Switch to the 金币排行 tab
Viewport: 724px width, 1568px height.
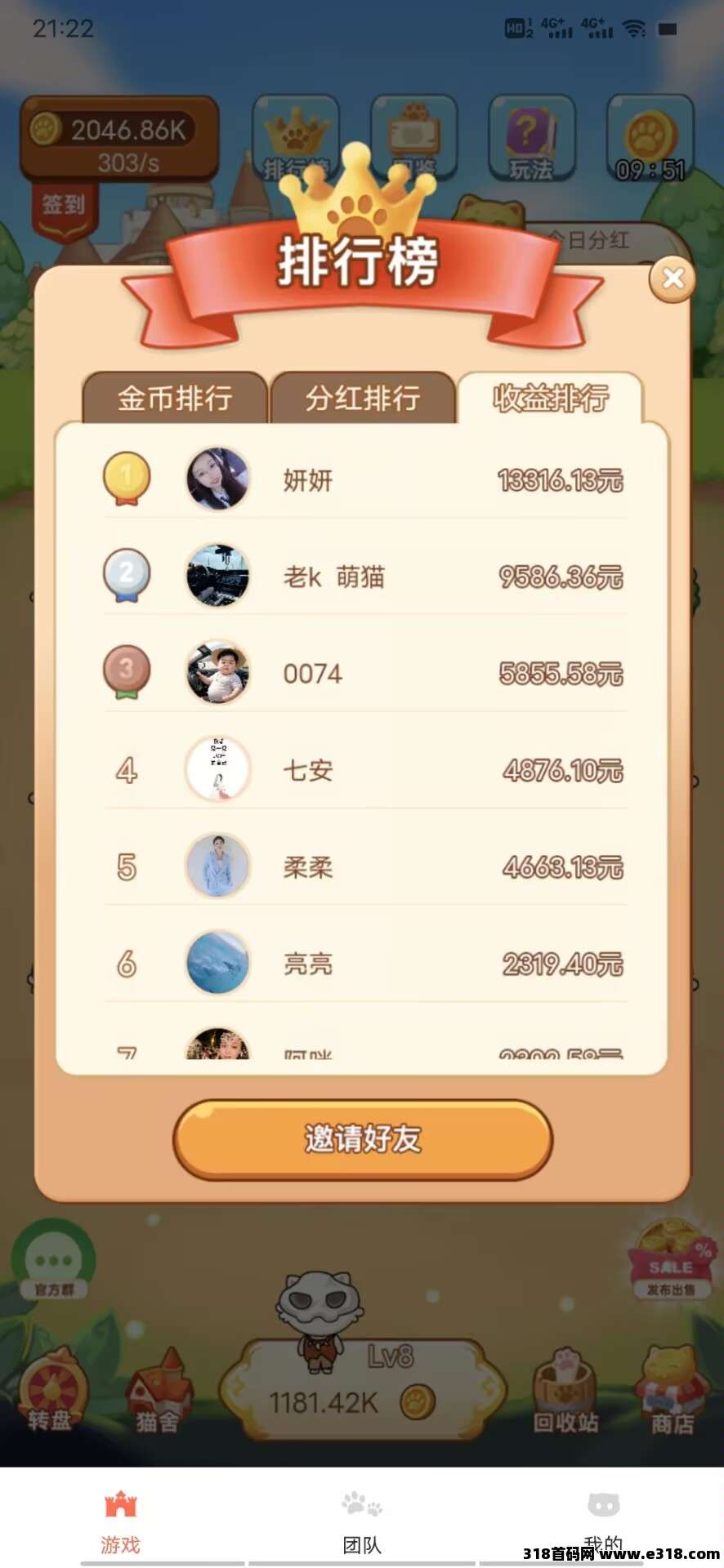coord(175,399)
